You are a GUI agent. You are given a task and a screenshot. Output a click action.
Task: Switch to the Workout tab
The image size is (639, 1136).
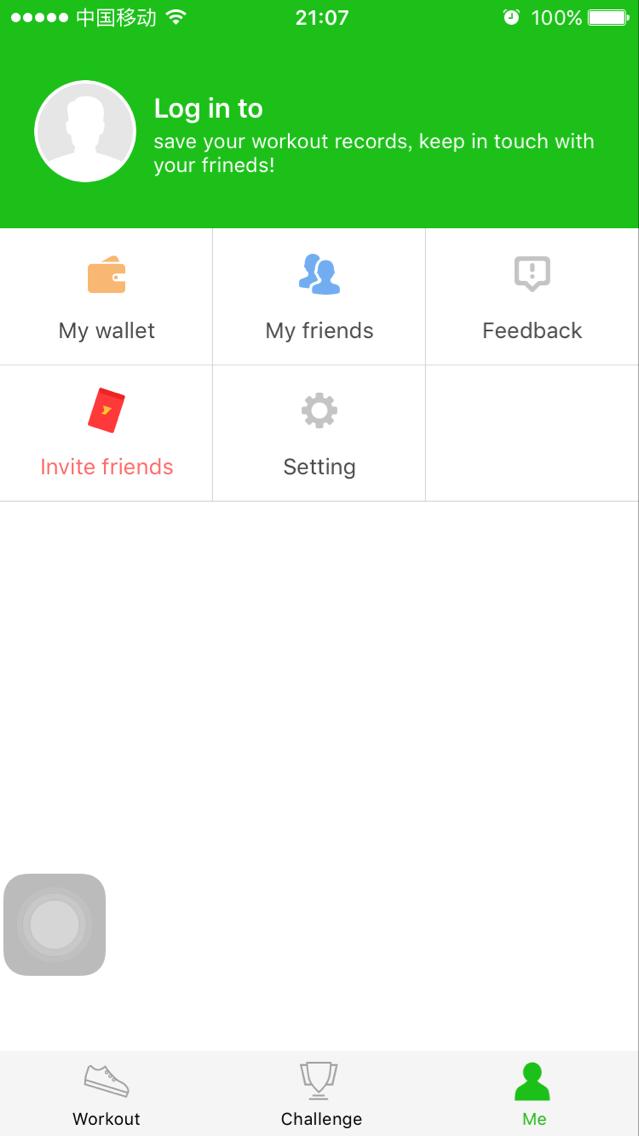click(x=106, y=1095)
